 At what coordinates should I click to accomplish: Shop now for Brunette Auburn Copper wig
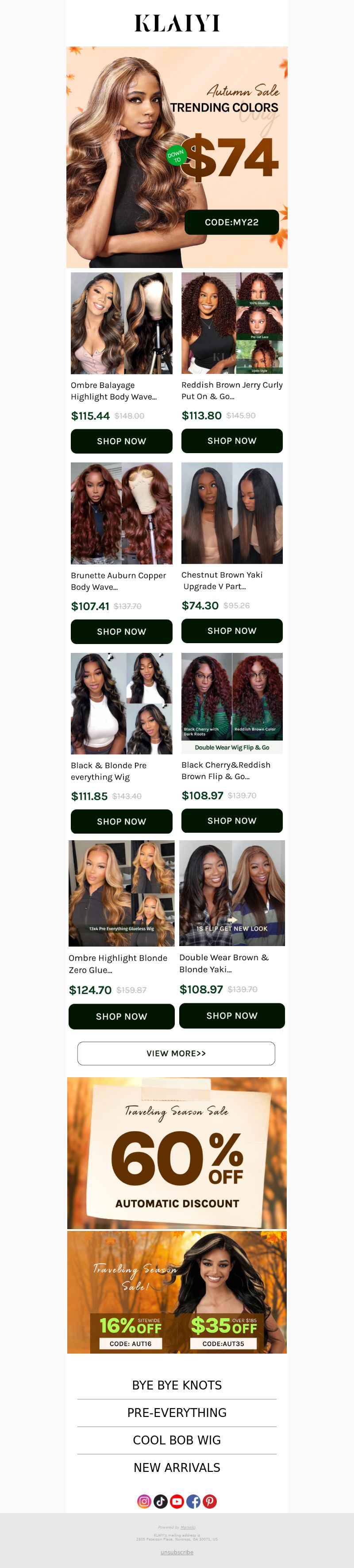click(121, 631)
